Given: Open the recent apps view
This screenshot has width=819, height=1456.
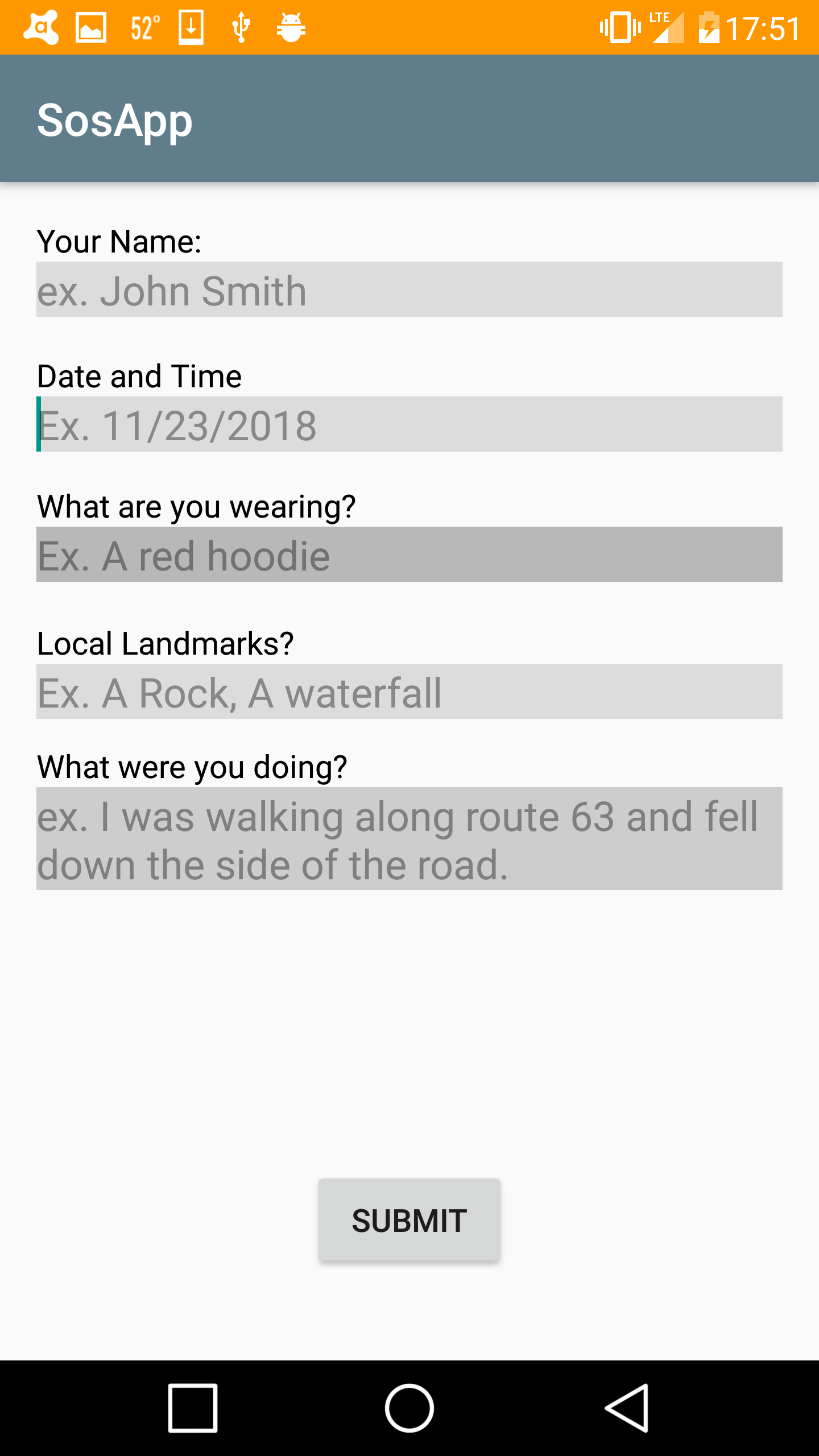Looking at the screenshot, I should point(193,1408).
